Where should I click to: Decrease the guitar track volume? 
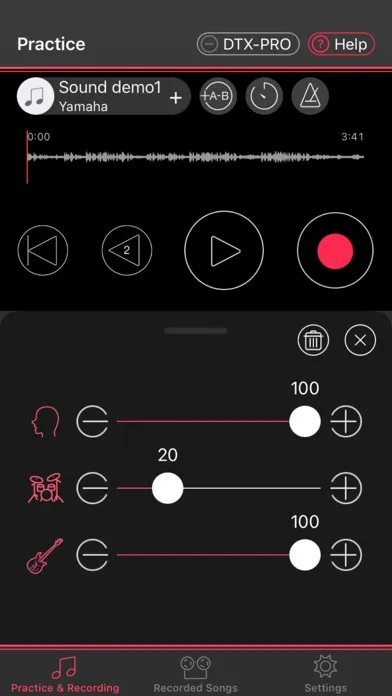coord(92,555)
